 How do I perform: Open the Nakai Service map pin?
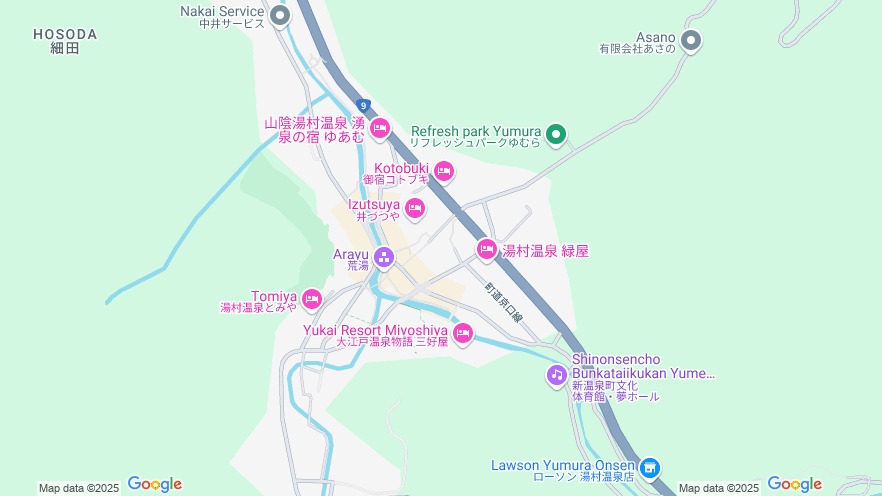tap(280, 15)
